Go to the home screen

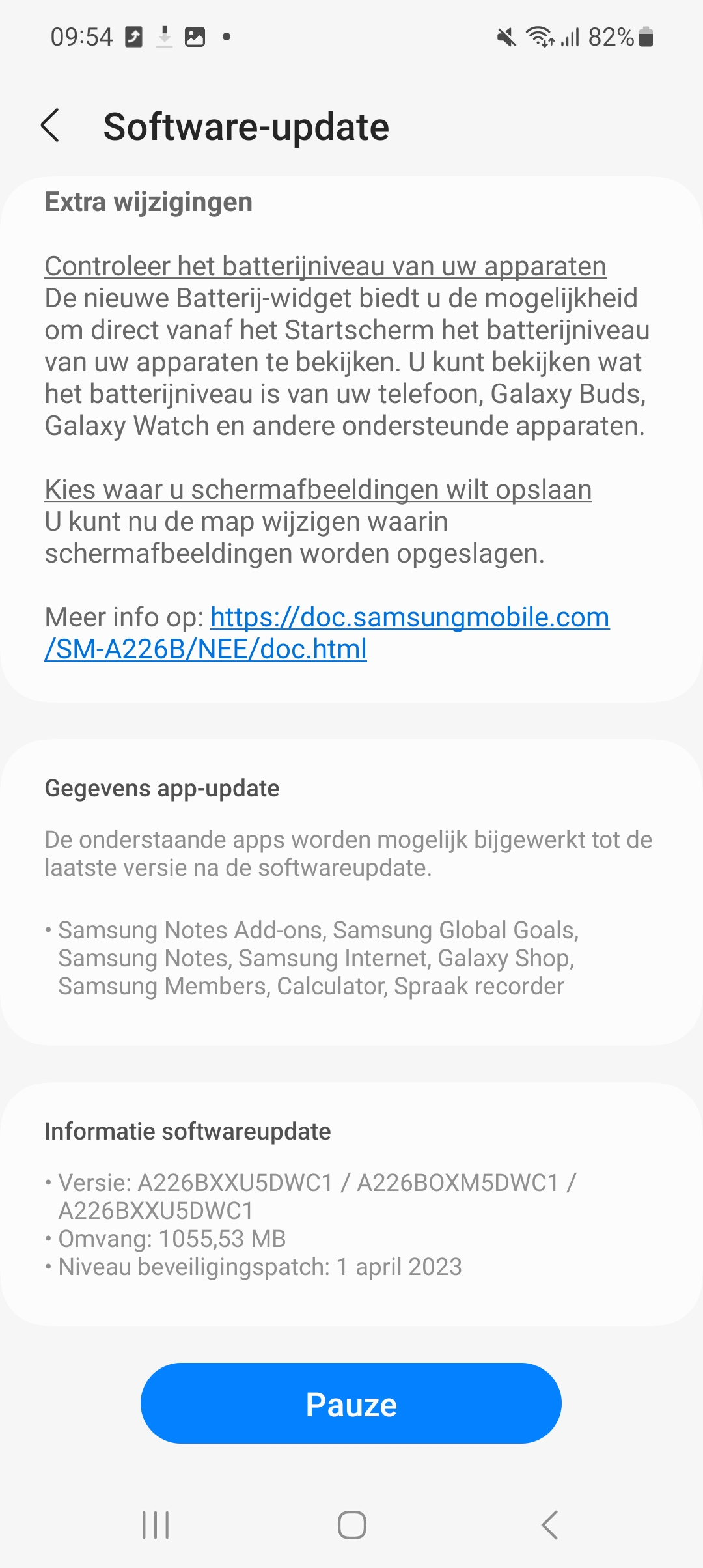[x=351, y=1525]
